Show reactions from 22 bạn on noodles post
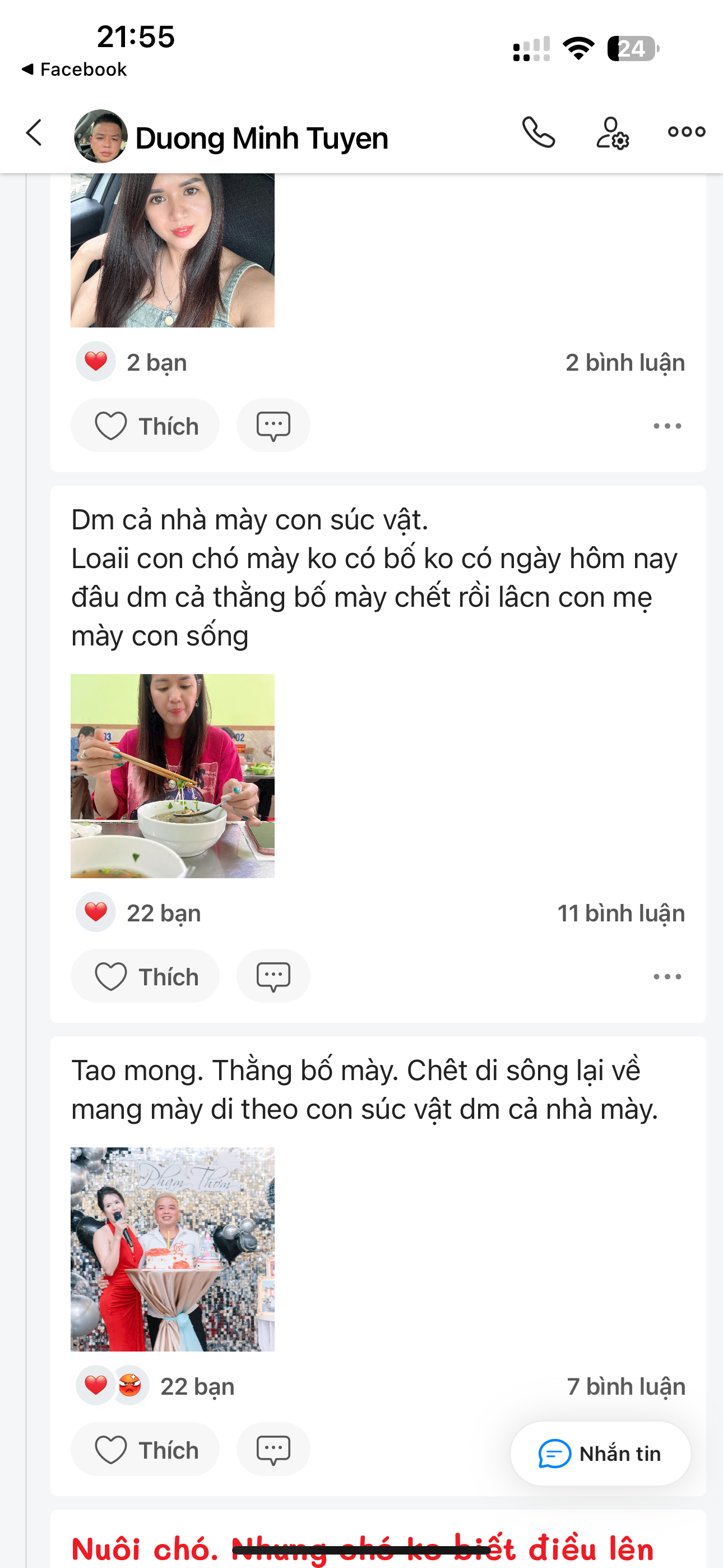This screenshot has width=723, height=1568. [140, 913]
